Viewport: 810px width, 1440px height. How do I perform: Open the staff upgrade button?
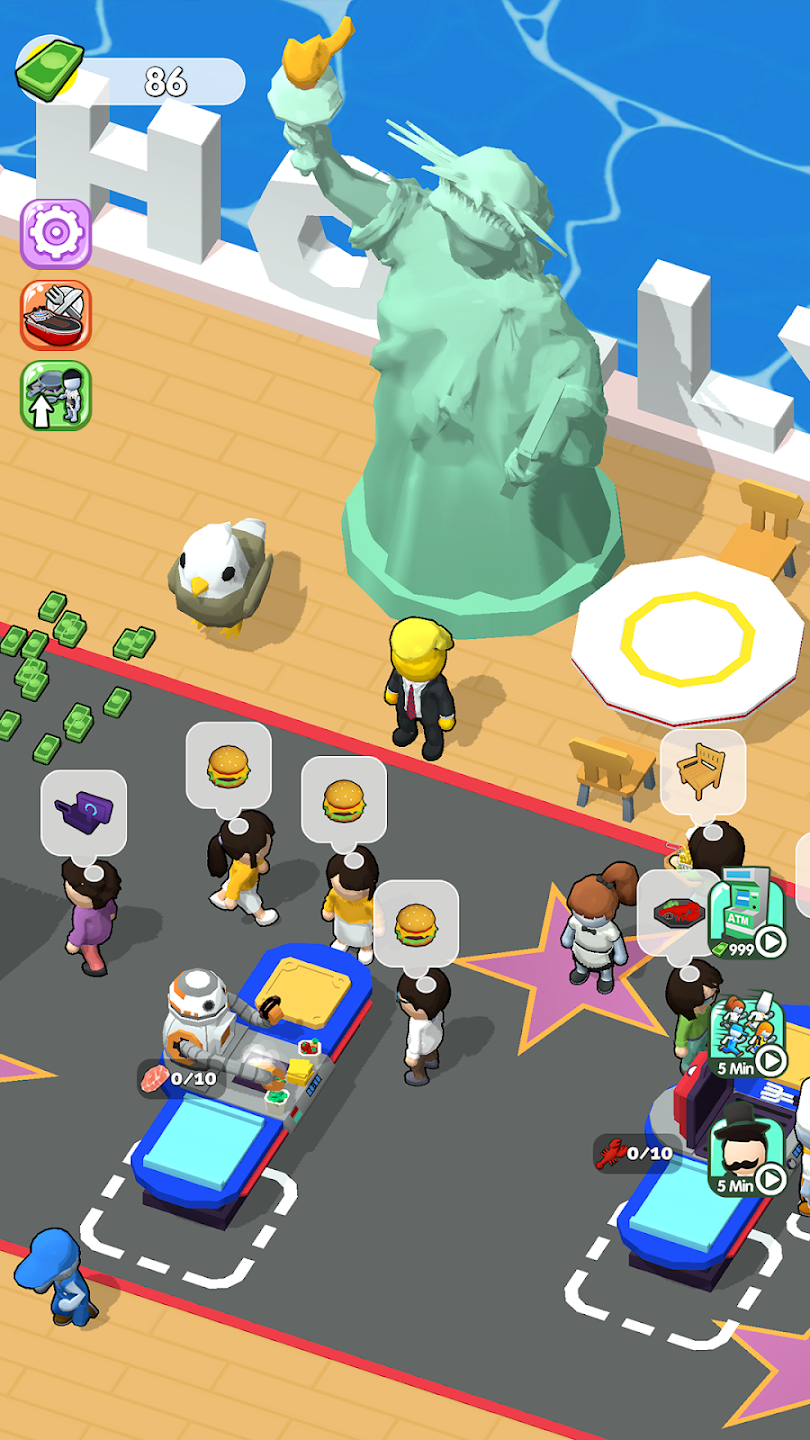point(56,395)
